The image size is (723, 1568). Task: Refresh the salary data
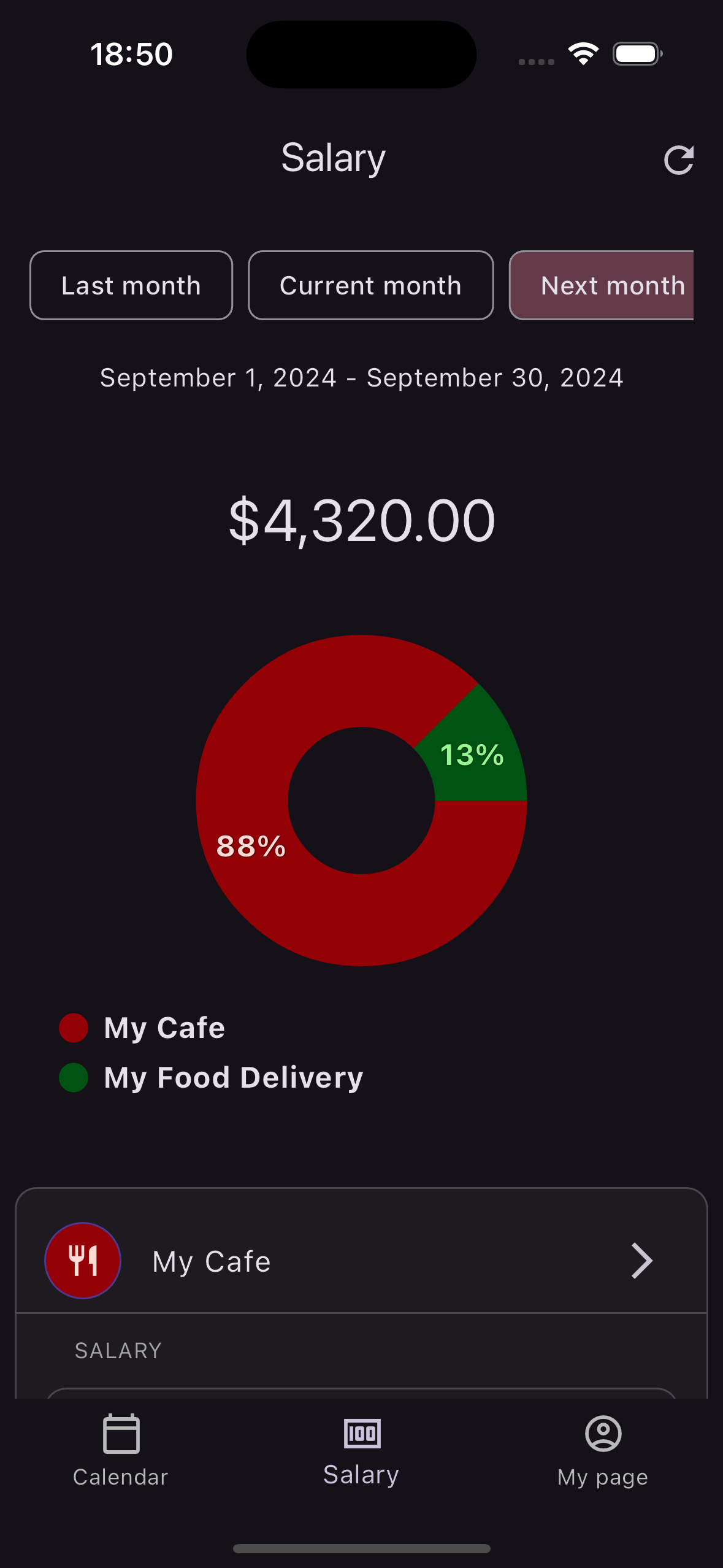[678, 160]
